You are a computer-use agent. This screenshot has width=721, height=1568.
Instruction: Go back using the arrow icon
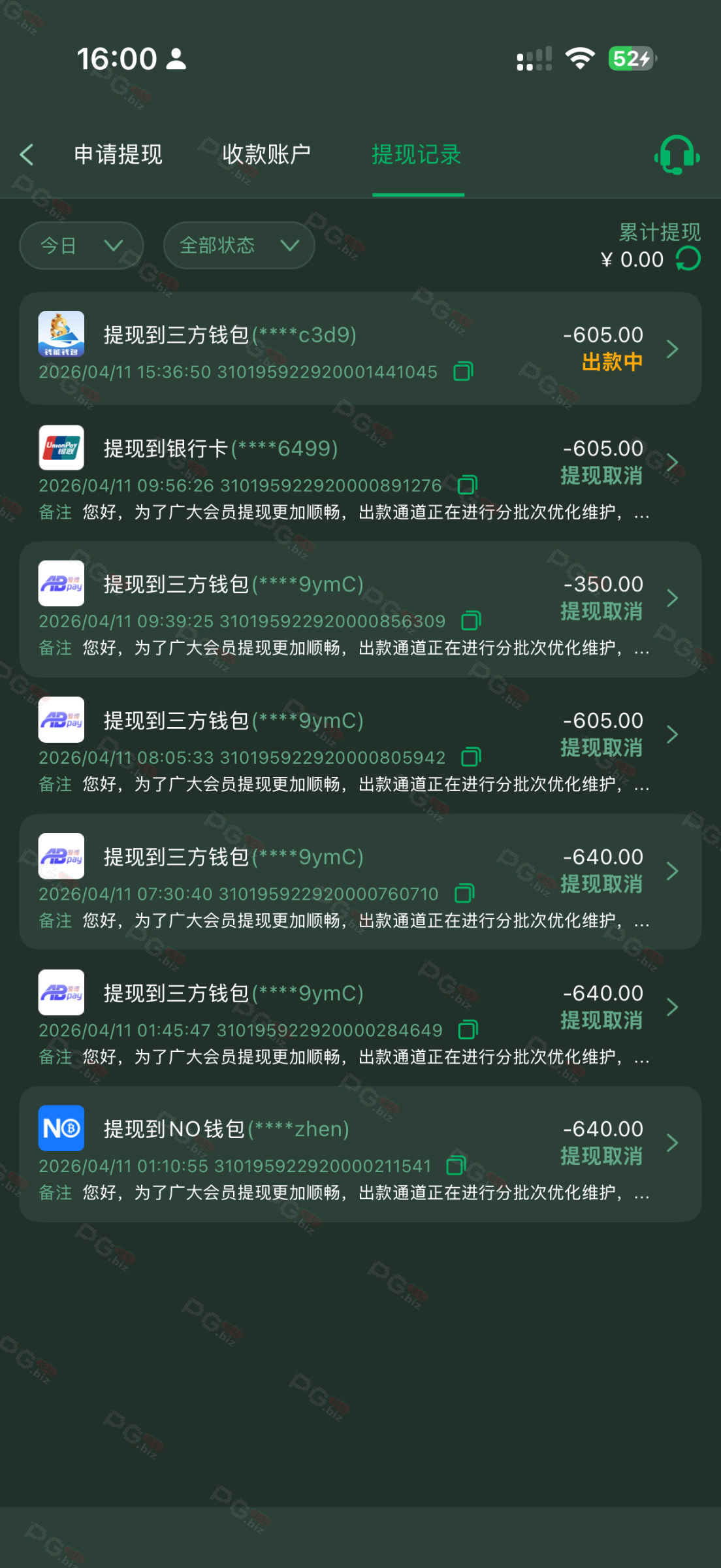tap(27, 155)
